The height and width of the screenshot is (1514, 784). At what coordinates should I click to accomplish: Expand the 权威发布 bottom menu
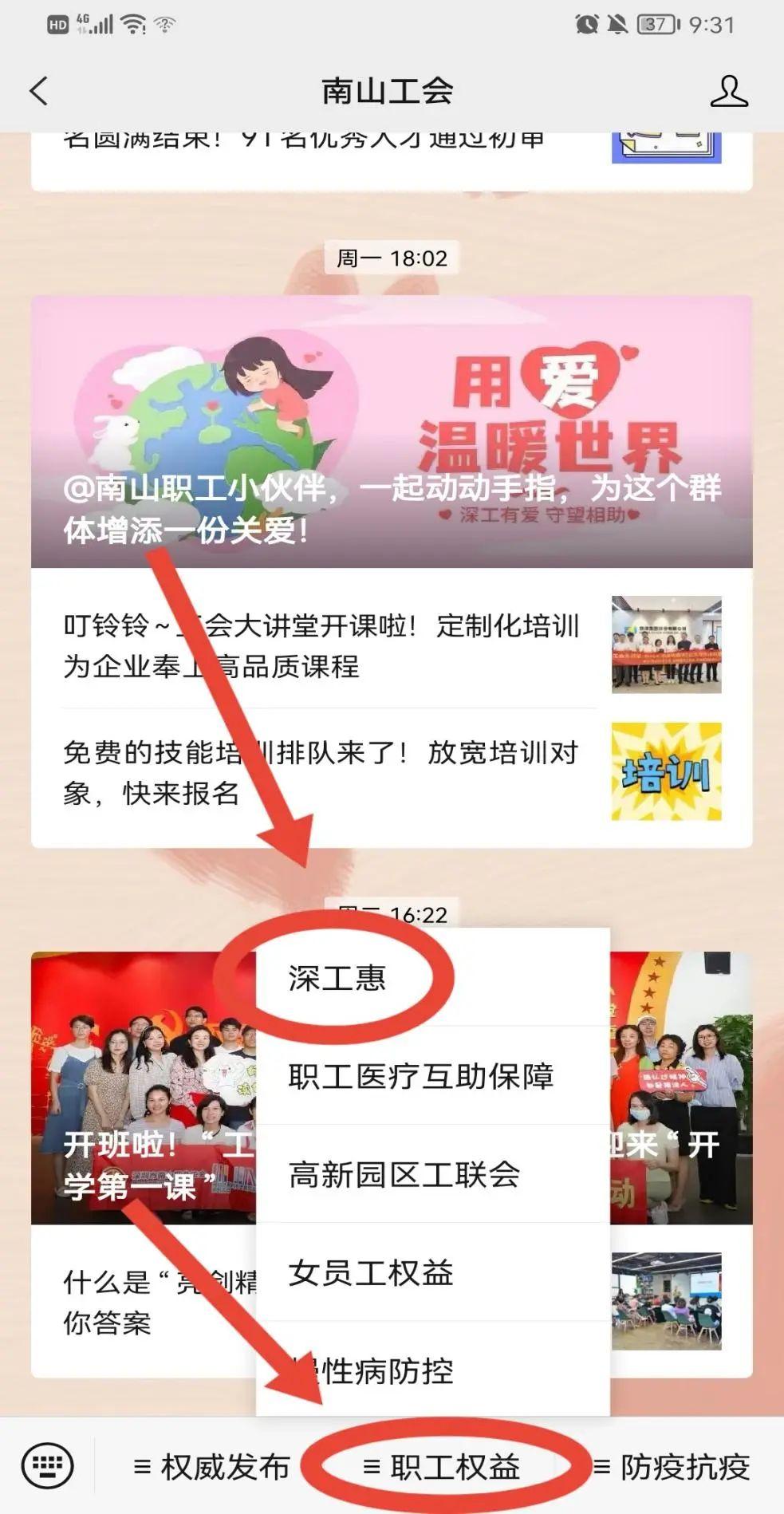212,1467
